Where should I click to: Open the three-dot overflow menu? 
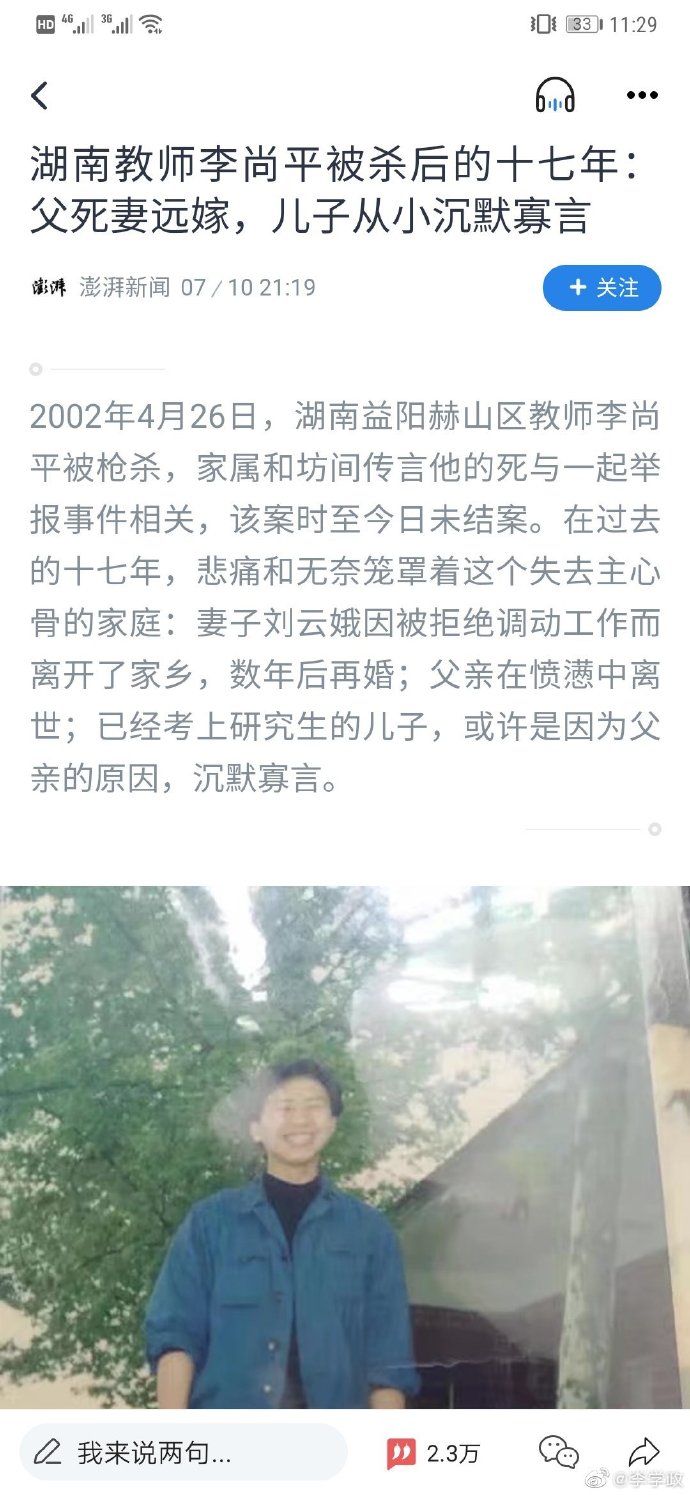point(642,96)
